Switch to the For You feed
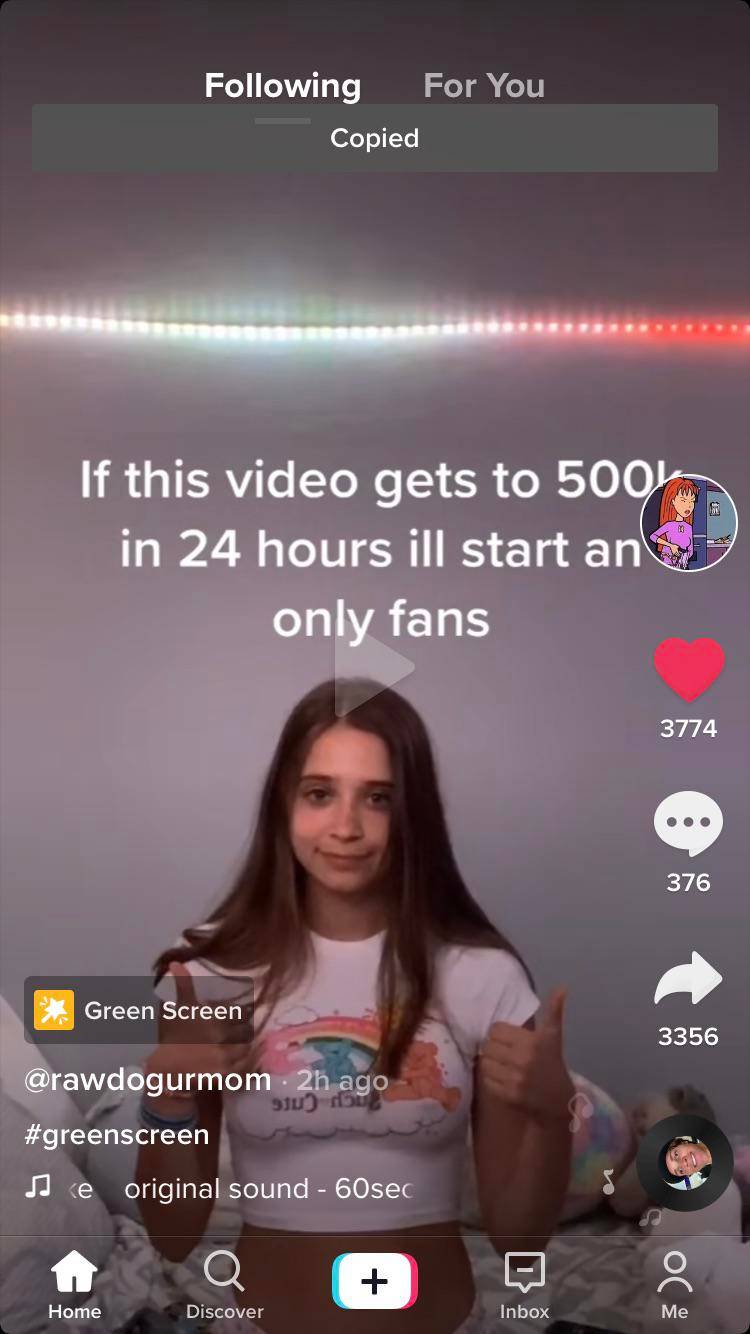Image resolution: width=750 pixels, height=1334 pixels. coord(484,86)
